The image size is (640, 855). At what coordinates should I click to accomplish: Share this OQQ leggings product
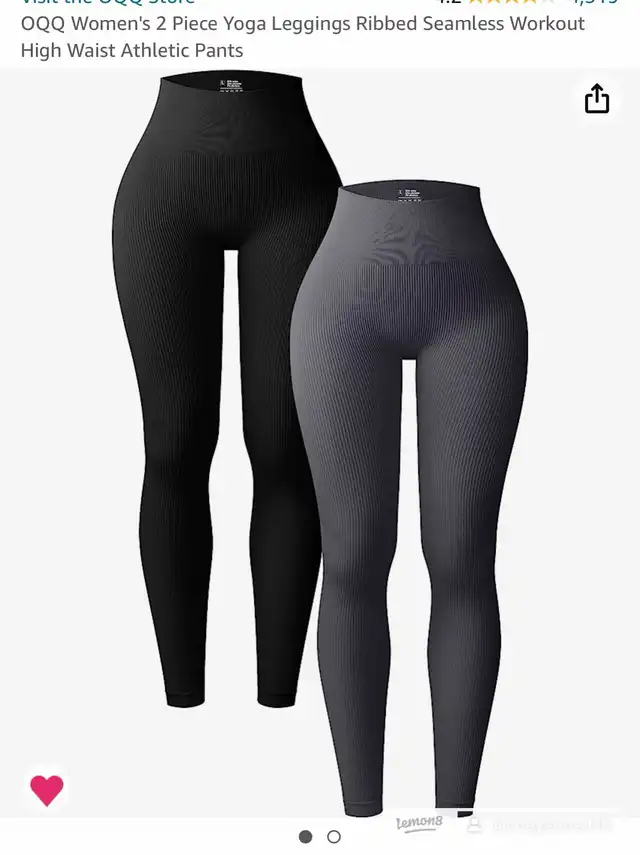click(597, 98)
